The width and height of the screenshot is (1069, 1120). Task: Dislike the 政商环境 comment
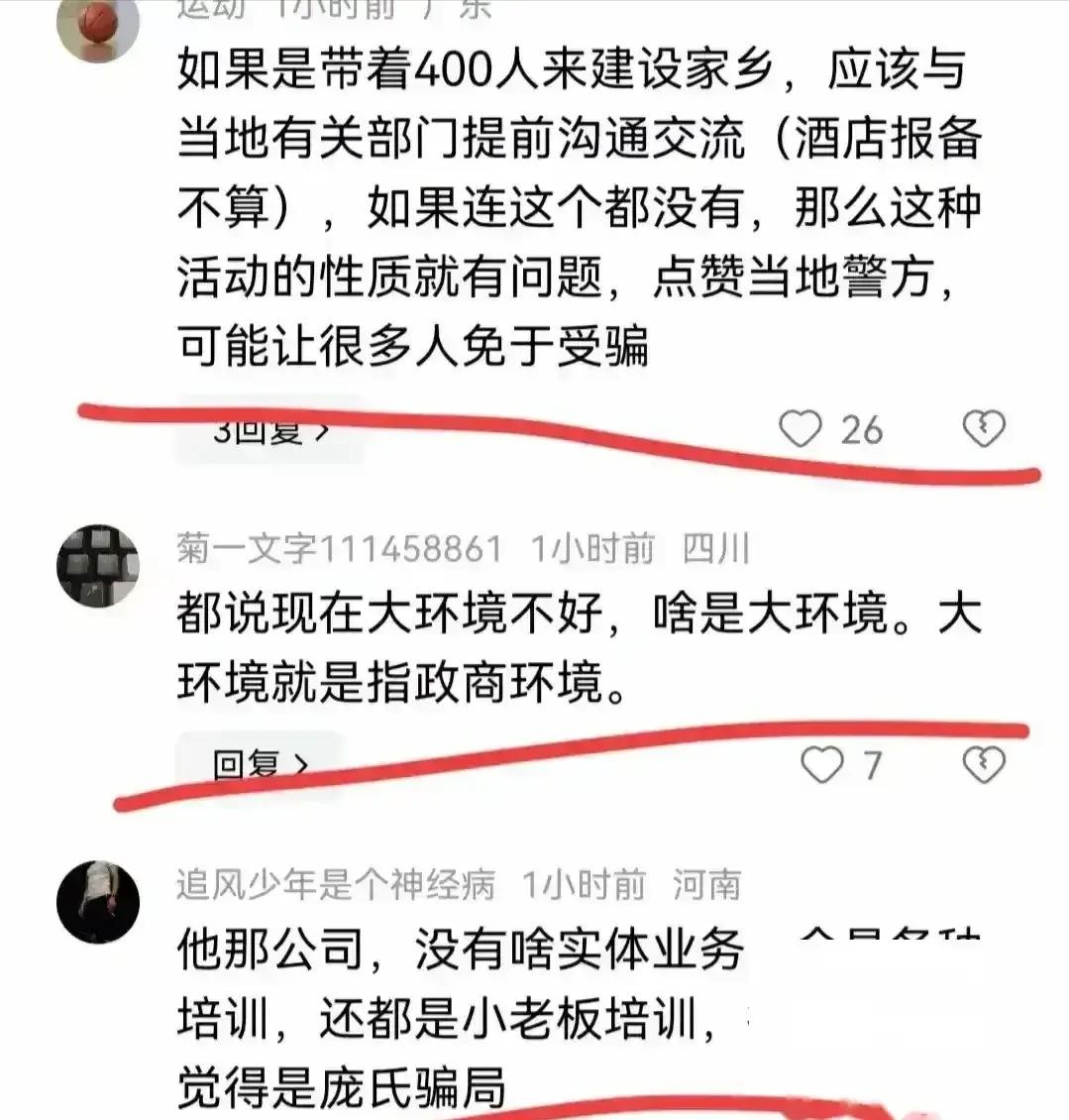[x=984, y=765]
